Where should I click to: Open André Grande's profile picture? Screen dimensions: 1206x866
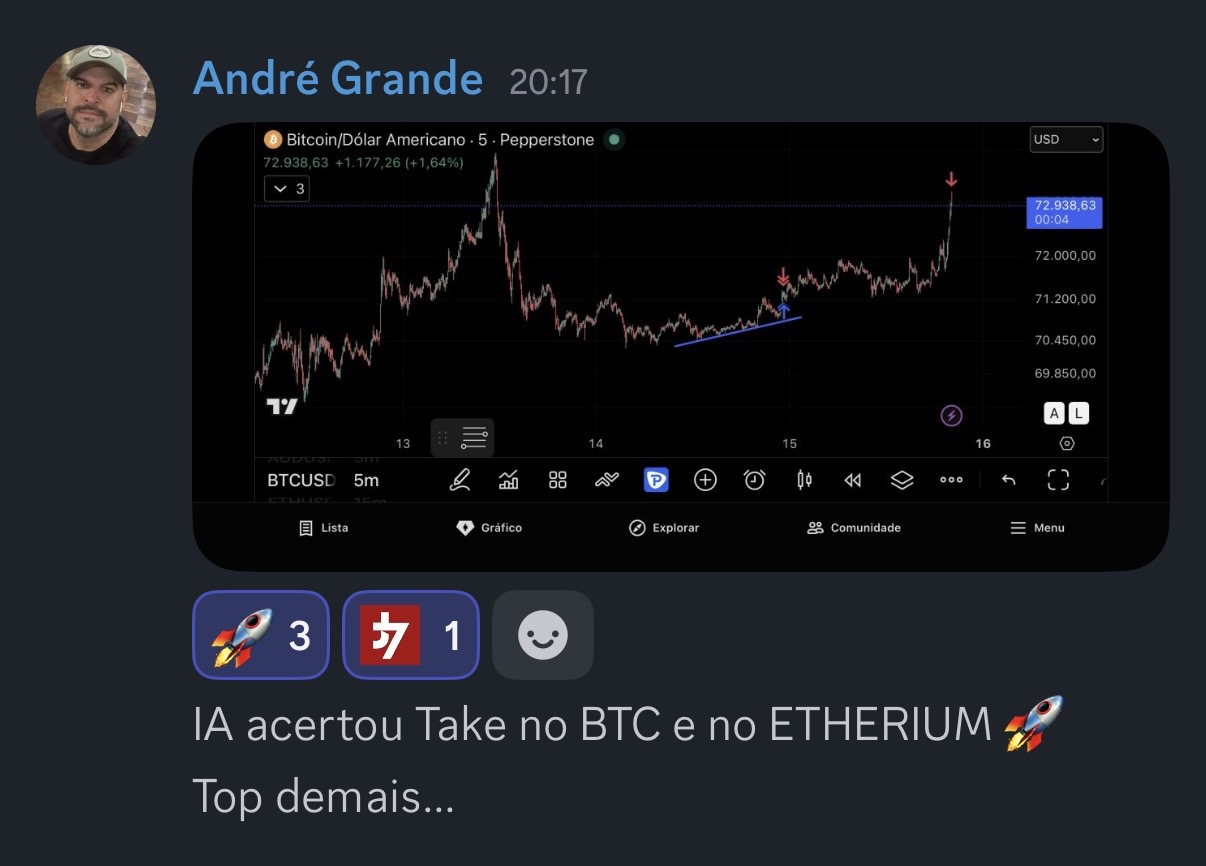pyautogui.click(x=96, y=104)
